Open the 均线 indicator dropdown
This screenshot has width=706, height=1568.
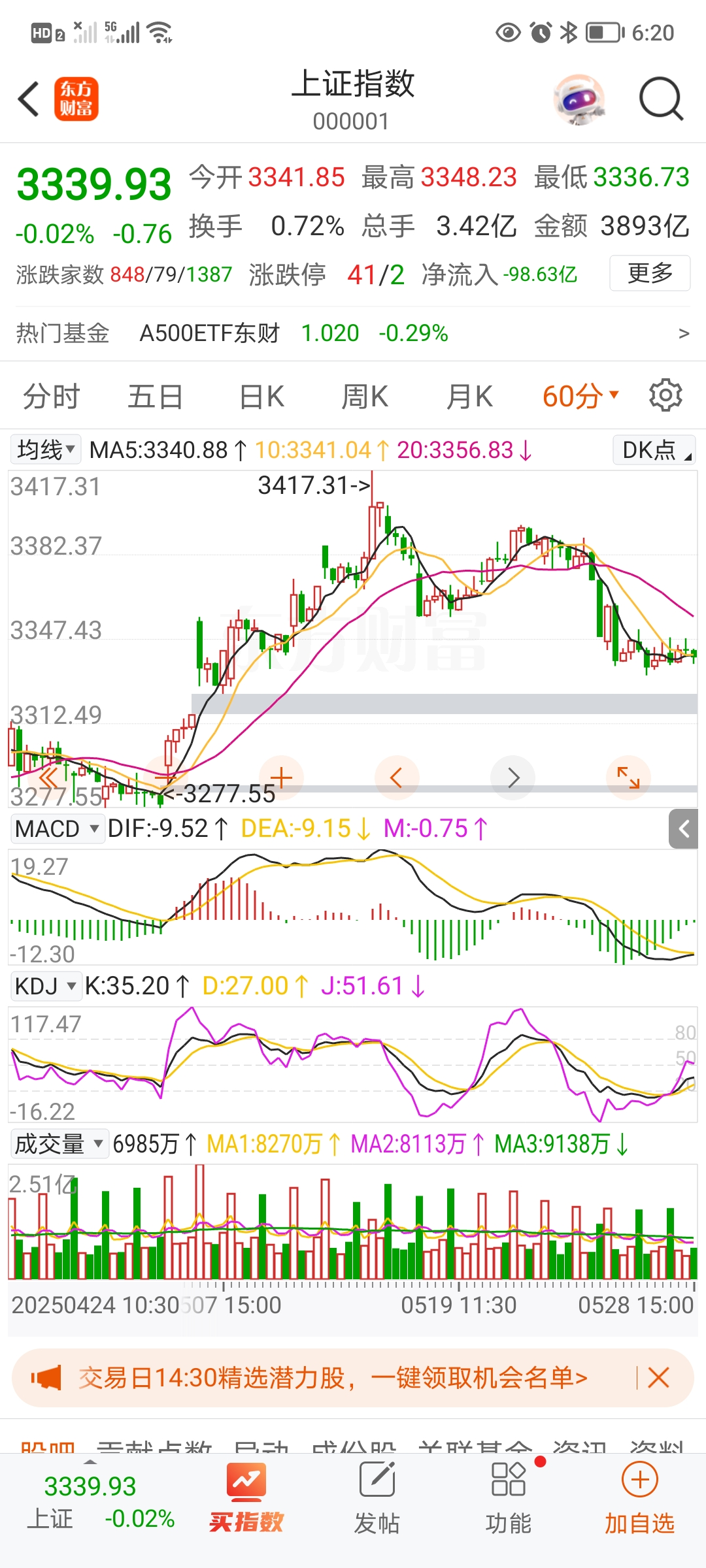coord(46,449)
